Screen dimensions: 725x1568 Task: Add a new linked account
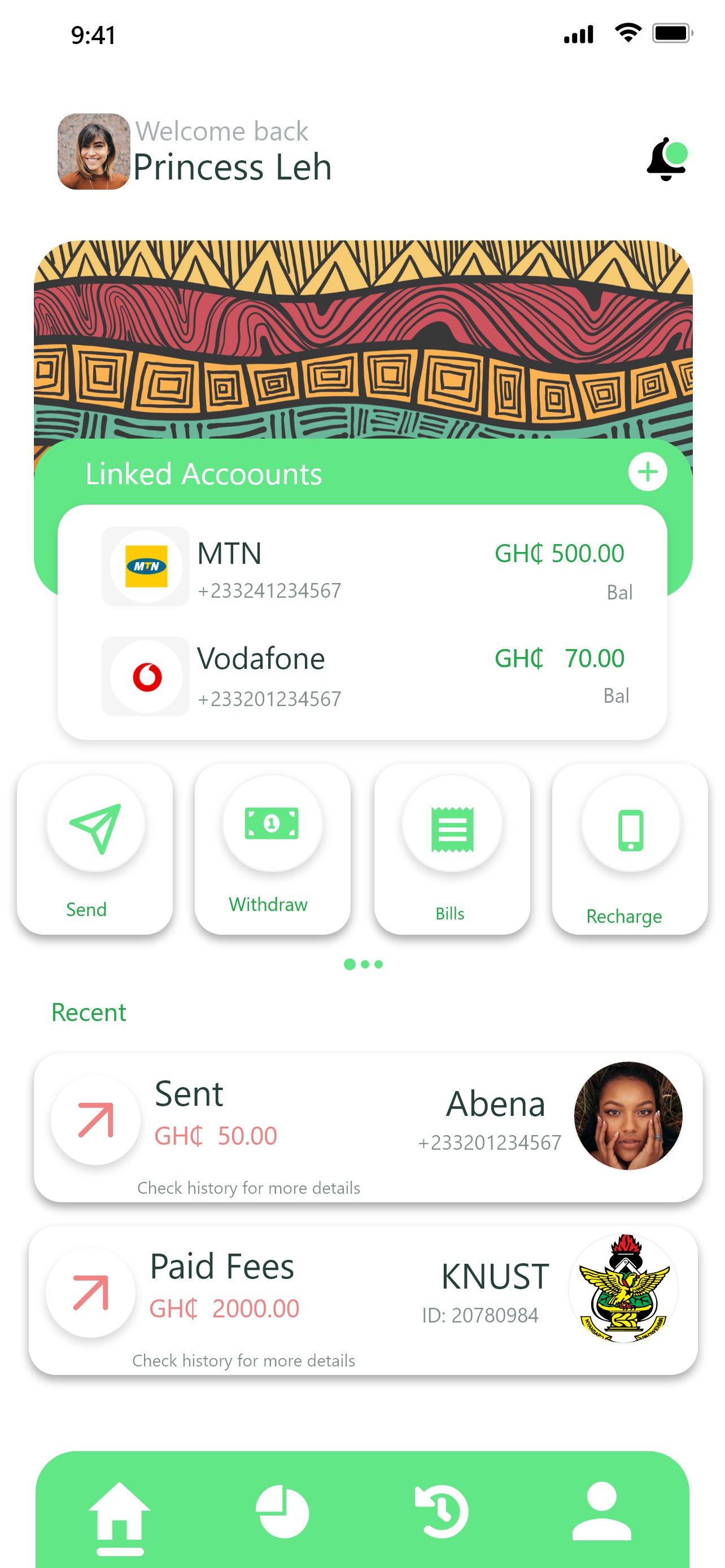tap(647, 472)
